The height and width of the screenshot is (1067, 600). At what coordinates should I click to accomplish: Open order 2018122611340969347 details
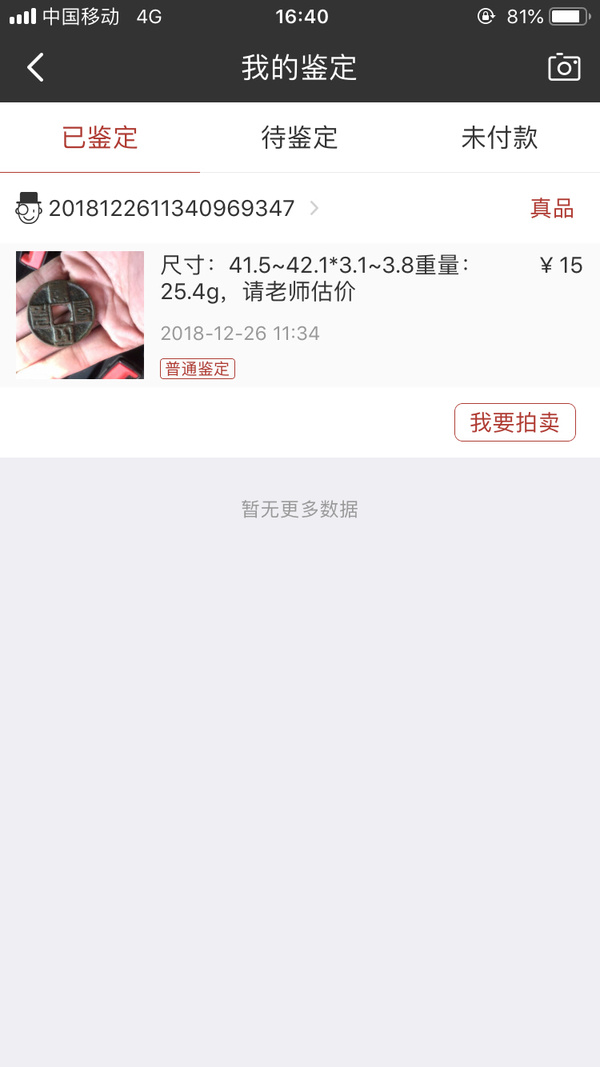(x=171, y=208)
